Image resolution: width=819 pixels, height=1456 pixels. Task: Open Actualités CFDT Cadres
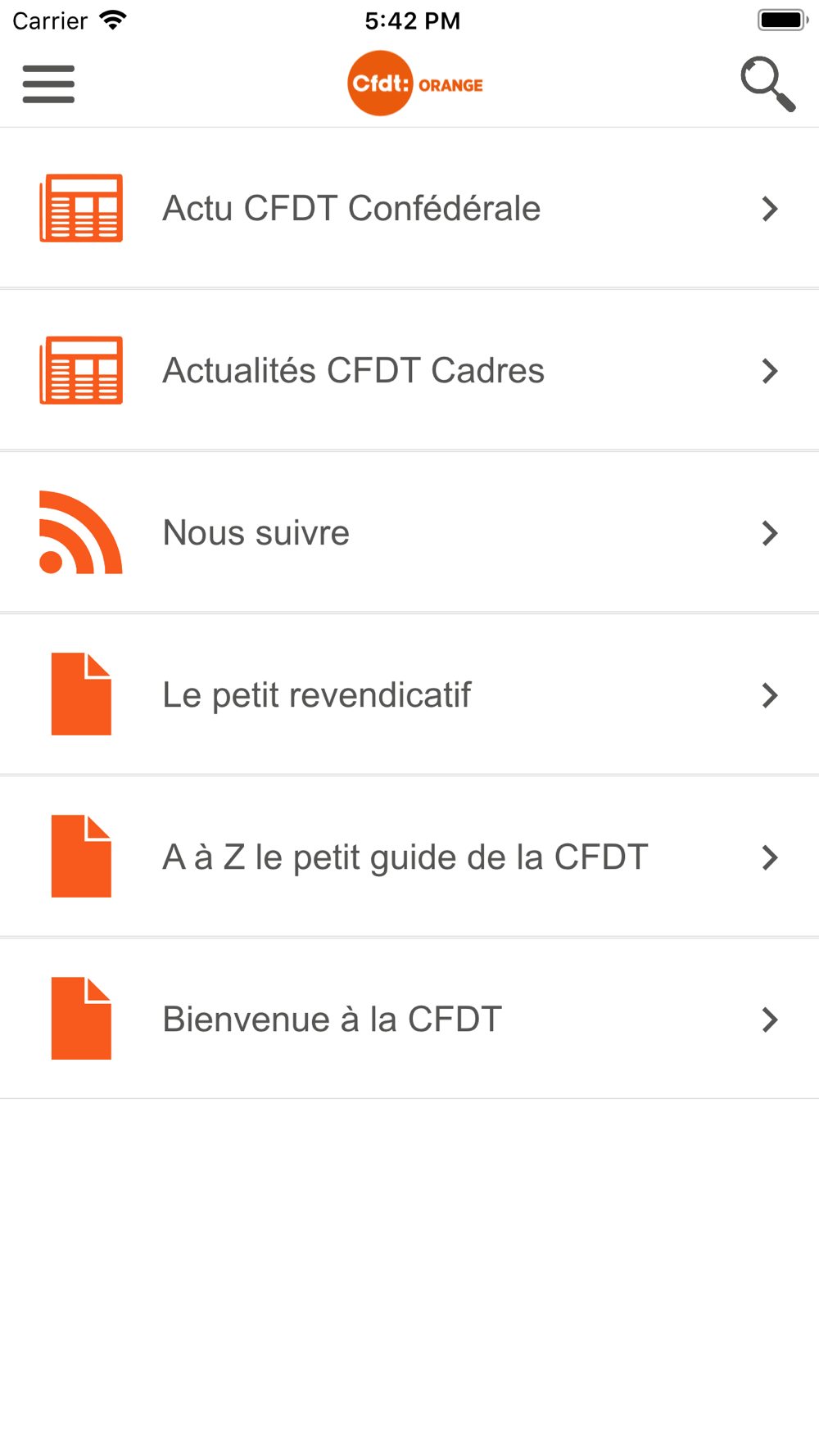click(409, 370)
